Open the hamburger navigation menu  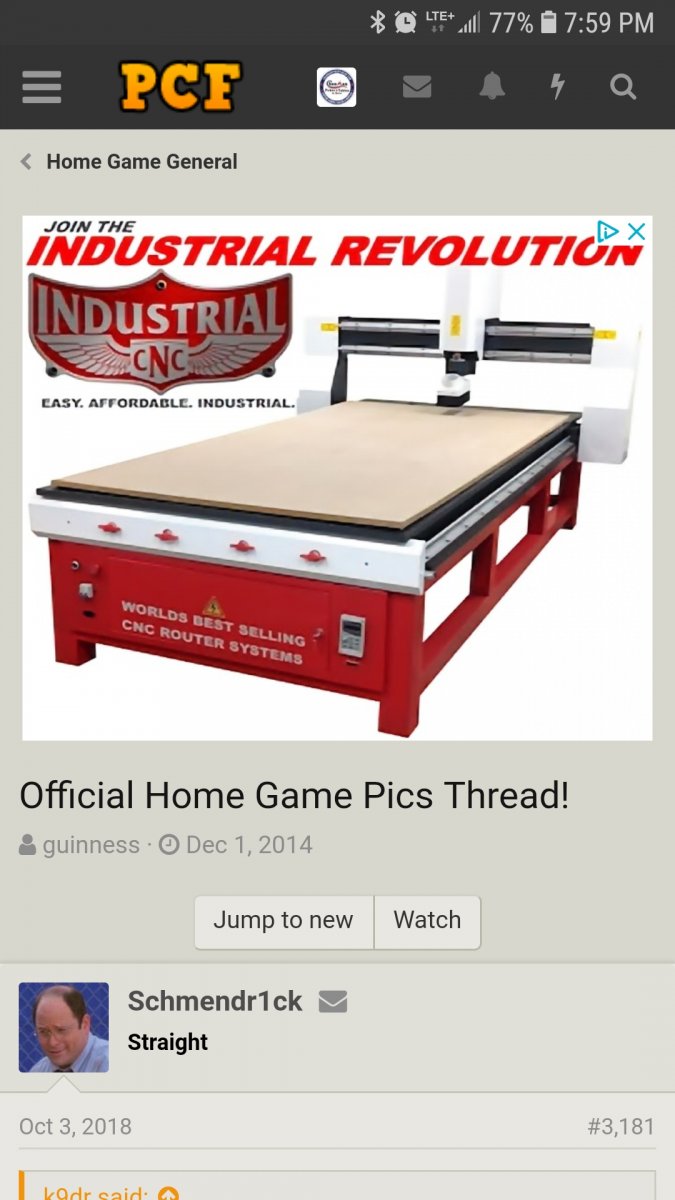[x=41, y=88]
